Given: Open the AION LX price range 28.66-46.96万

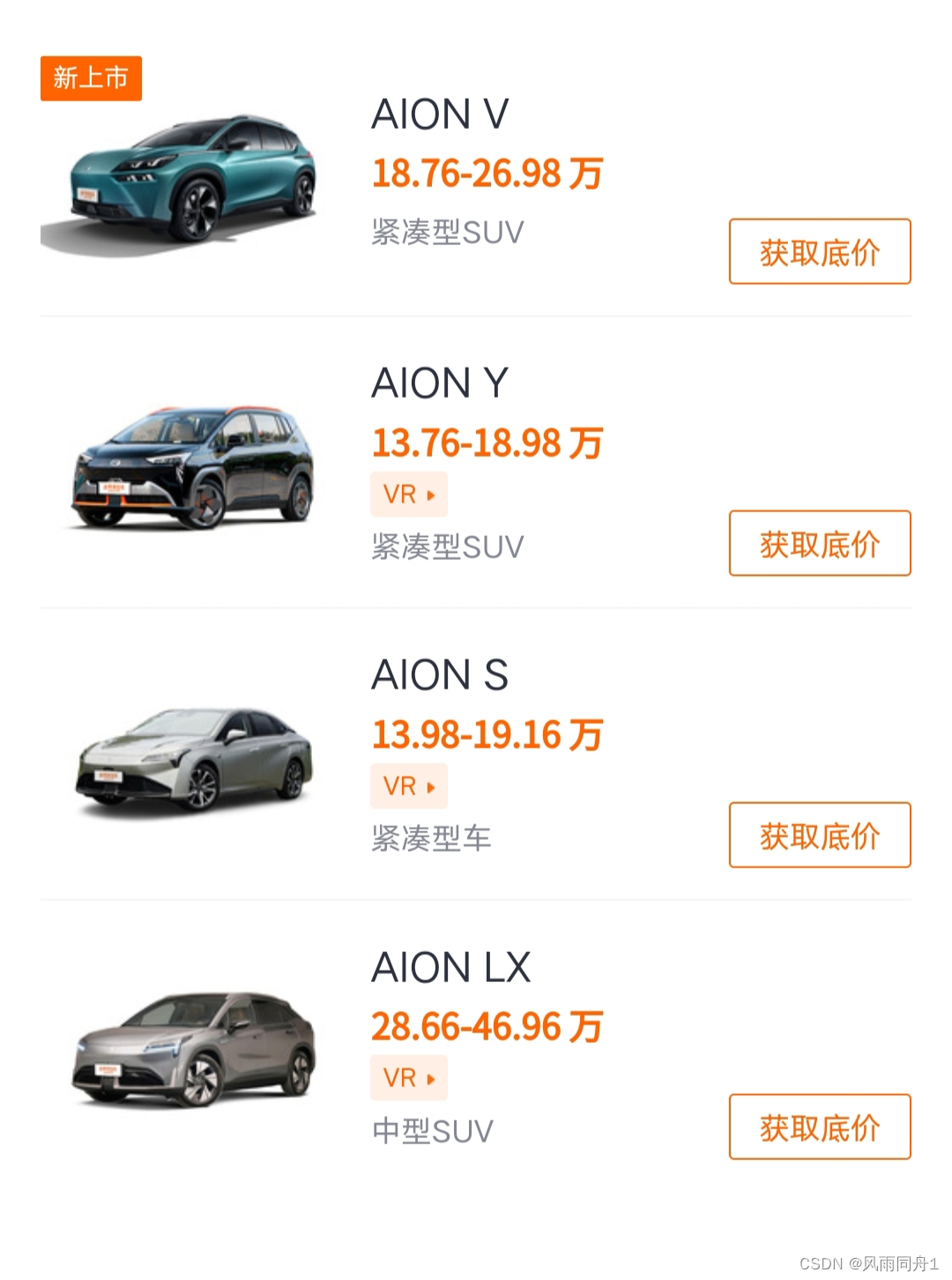Looking at the screenshot, I should [x=486, y=1025].
